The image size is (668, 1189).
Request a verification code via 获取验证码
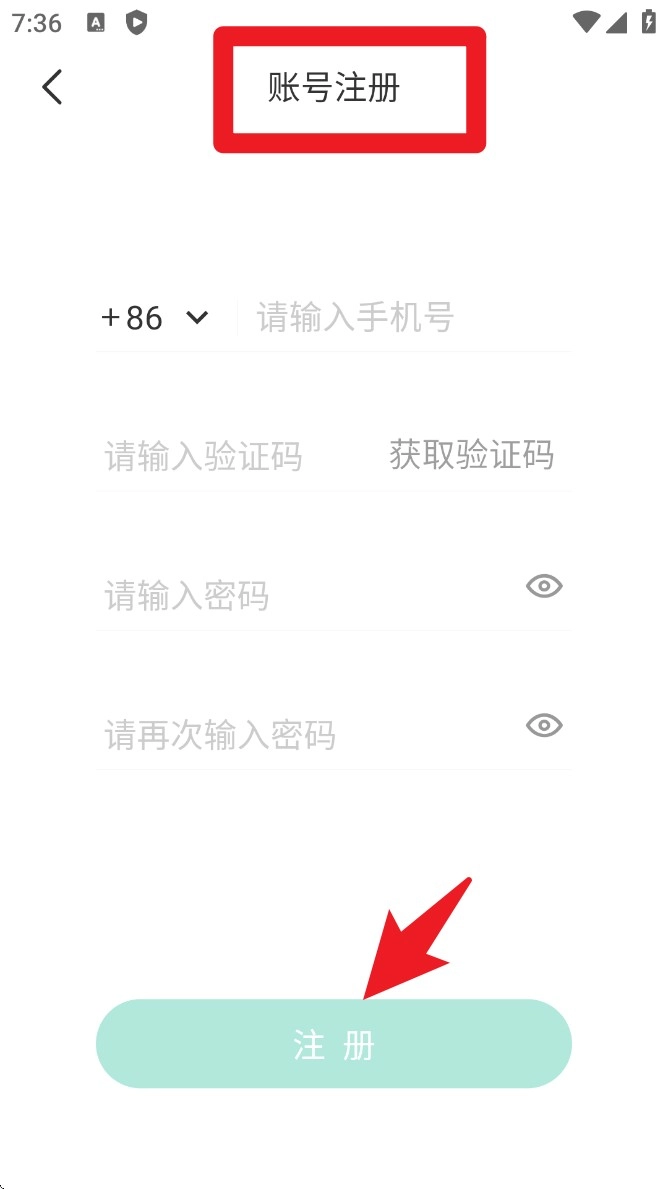471,455
